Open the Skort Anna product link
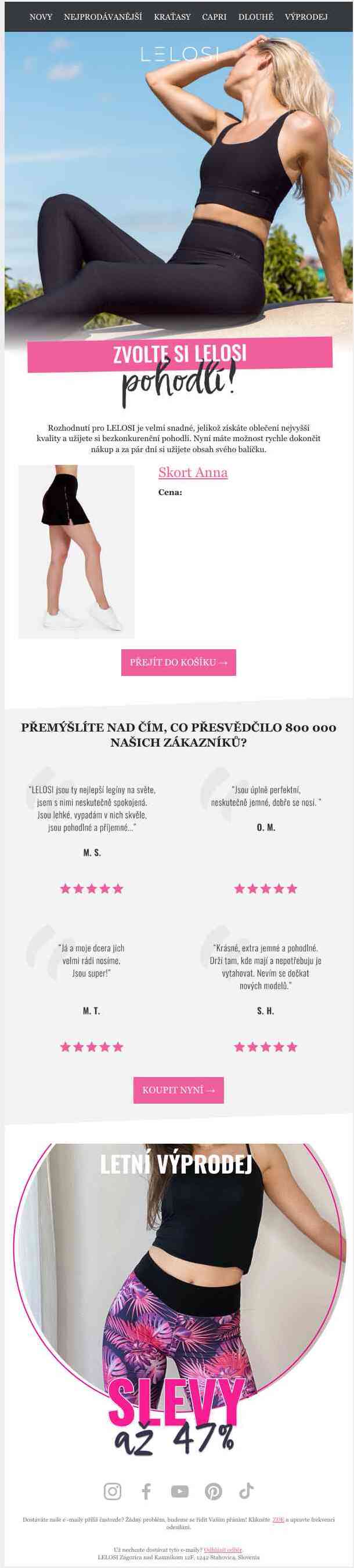The height and width of the screenshot is (1568, 354). [x=193, y=472]
